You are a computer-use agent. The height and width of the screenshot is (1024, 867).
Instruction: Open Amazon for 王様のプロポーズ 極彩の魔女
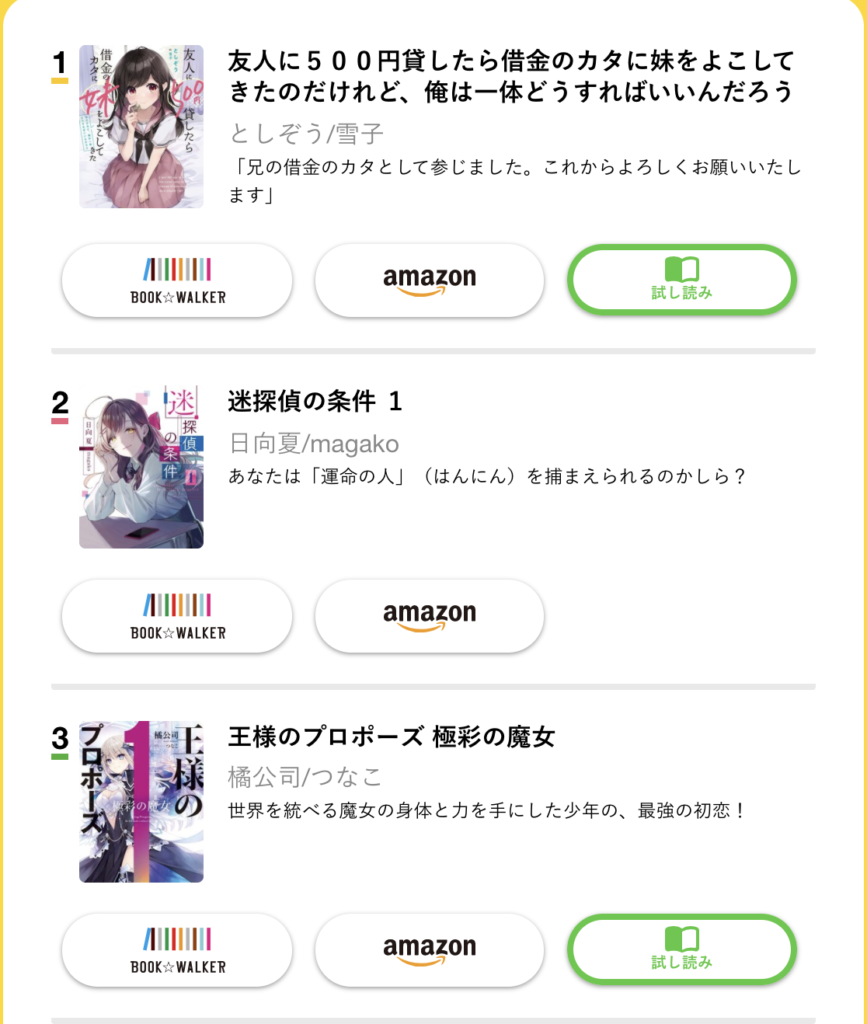point(429,951)
